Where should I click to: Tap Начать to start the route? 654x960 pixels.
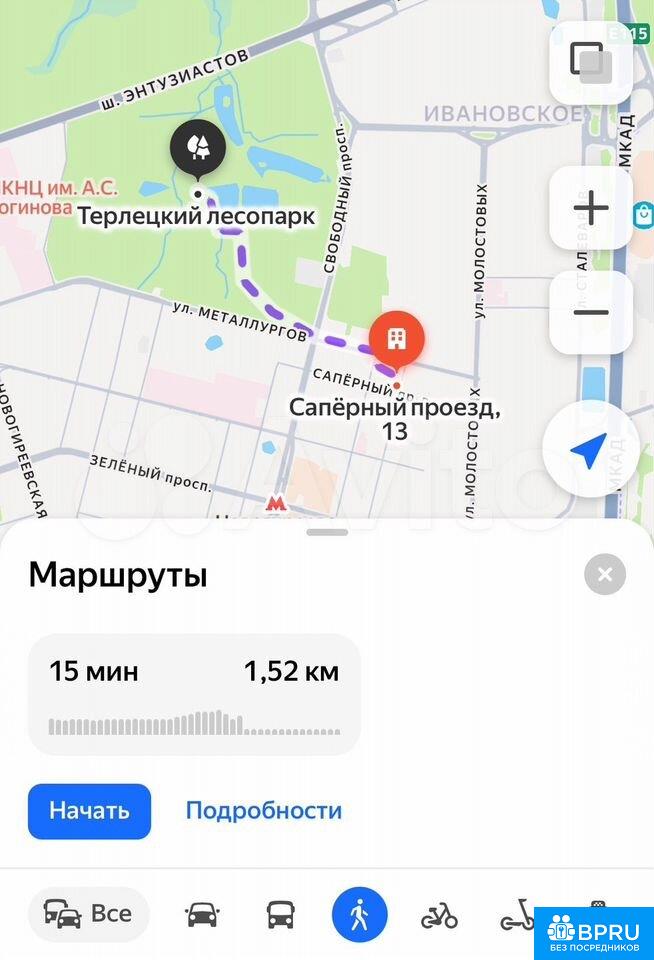[x=89, y=810]
